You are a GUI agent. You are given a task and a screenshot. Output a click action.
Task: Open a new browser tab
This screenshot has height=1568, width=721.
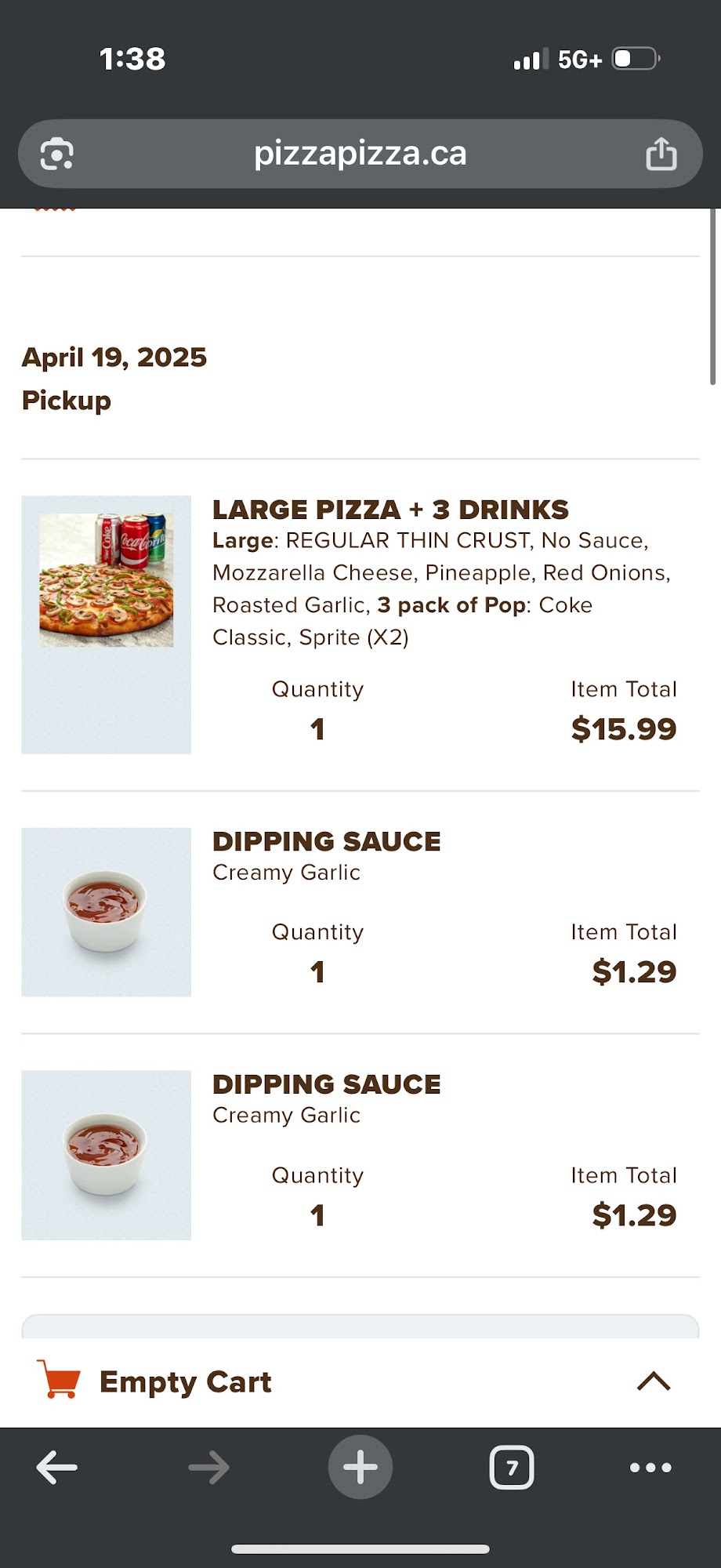[x=360, y=1467]
